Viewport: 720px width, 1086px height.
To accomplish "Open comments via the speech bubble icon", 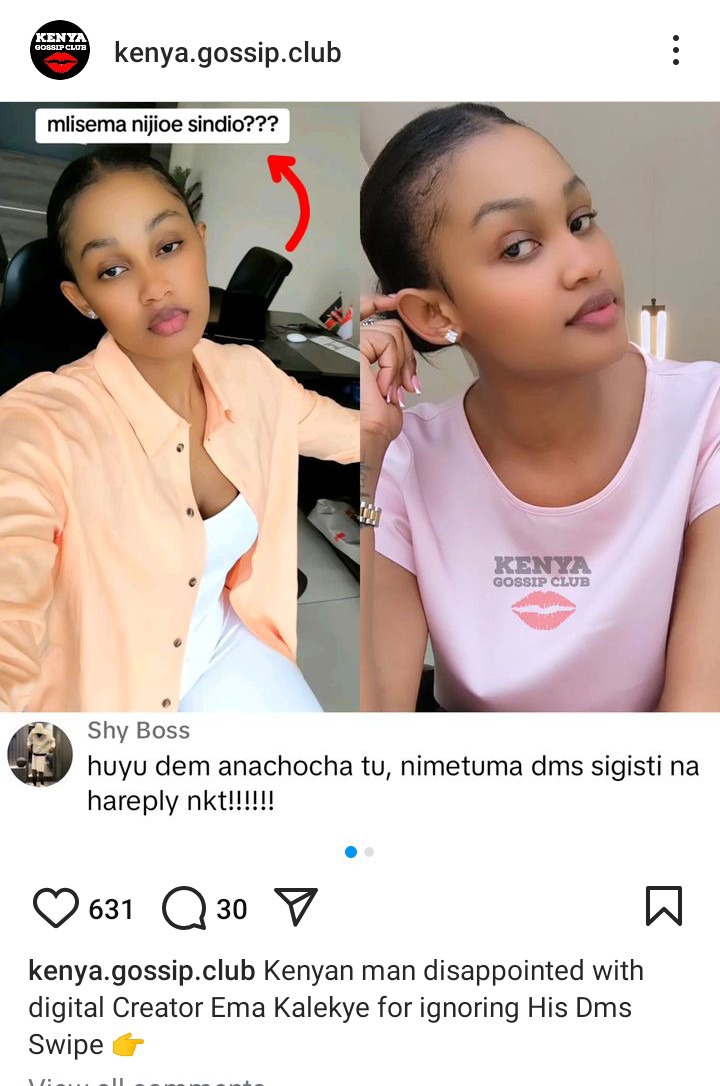I will coord(183,908).
